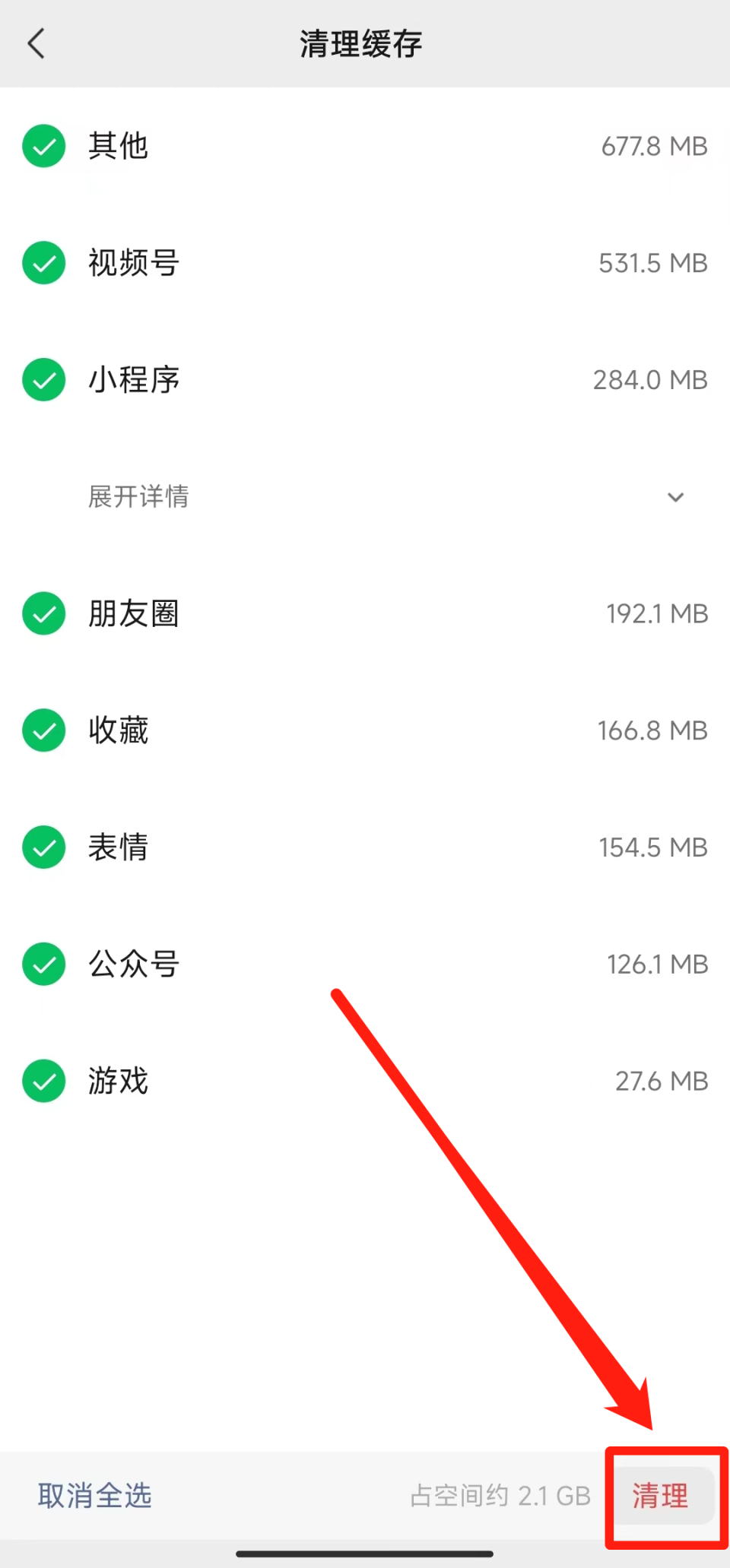Tap the green checkmark next to 表情

[43, 847]
